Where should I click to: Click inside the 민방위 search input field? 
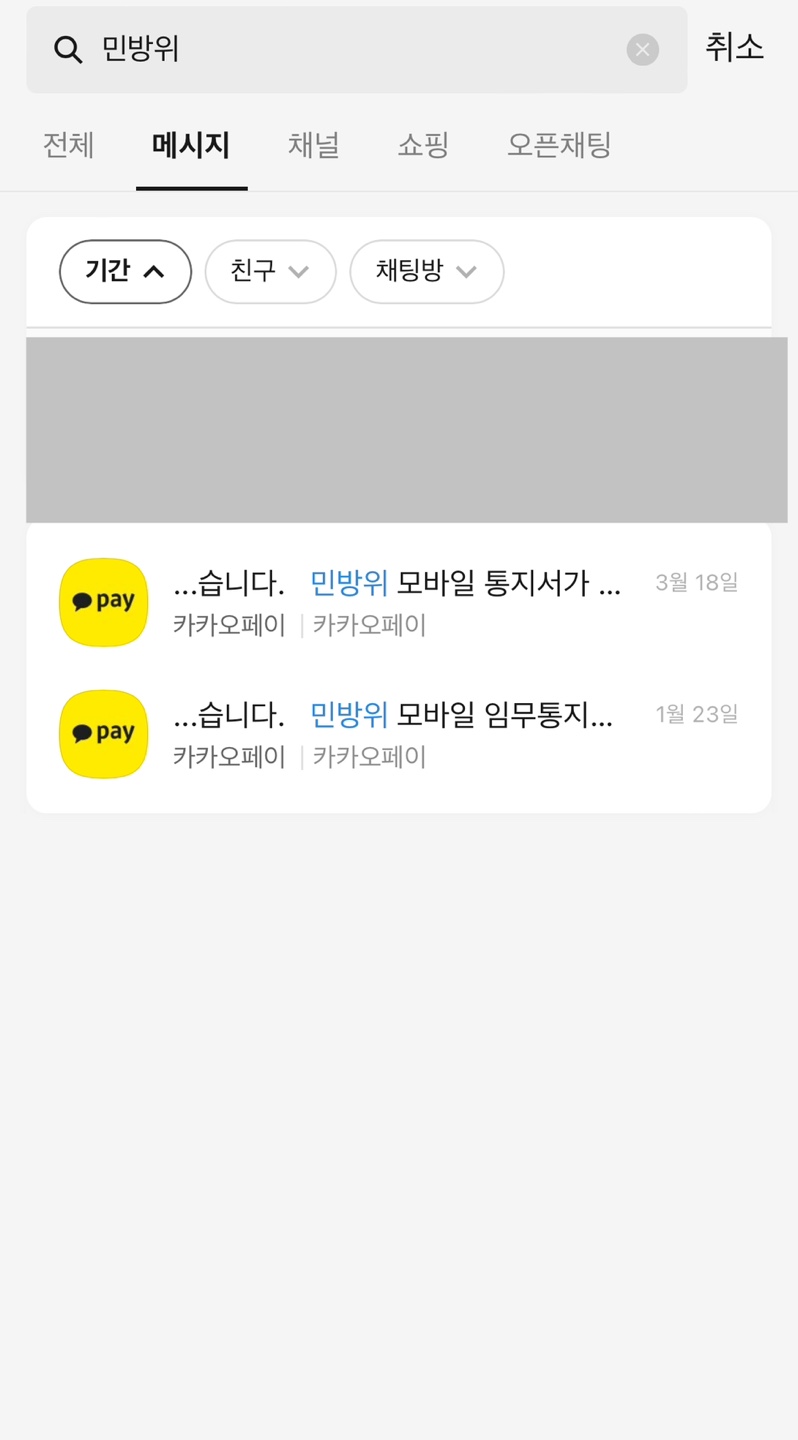(x=300, y=49)
